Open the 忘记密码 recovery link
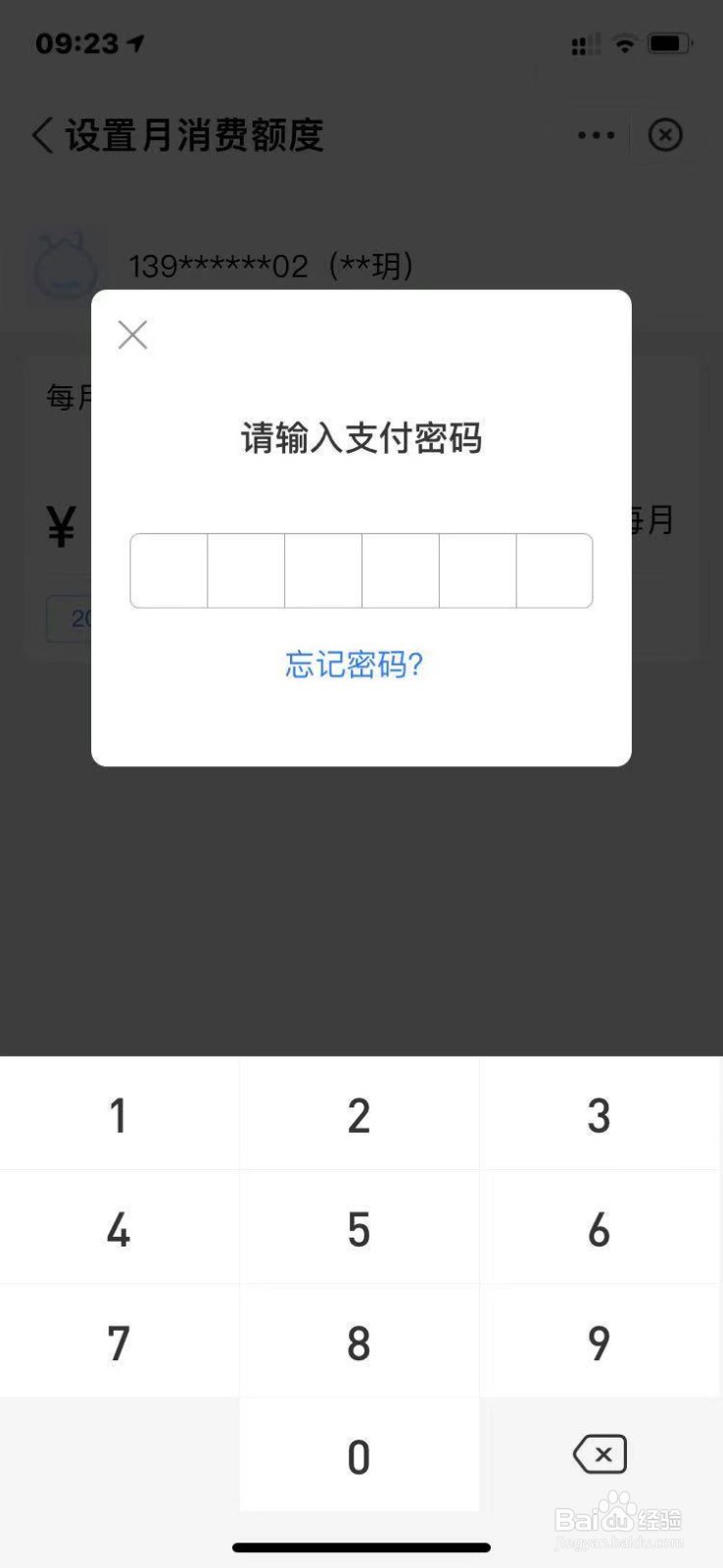Screen dimensions: 723x1568 tap(353, 665)
